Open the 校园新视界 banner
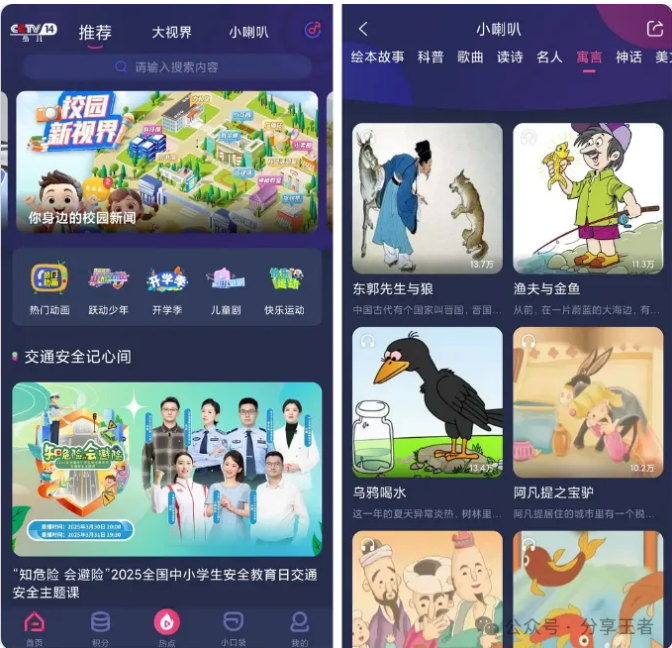Image resolution: width=672 pixels, height=648 pixels. coord(167,162)
